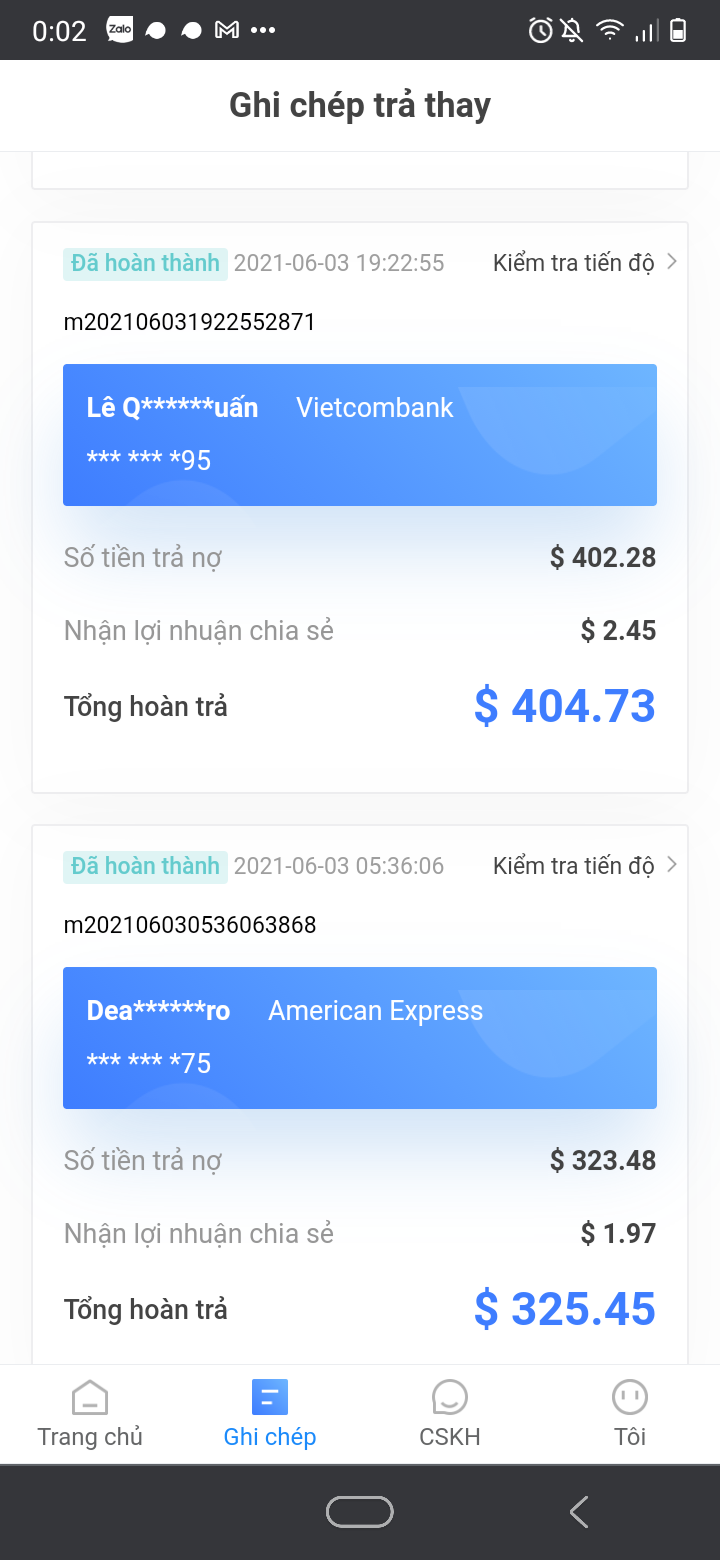Viewport: 720px width, 1560px height.
Task: Tap the system back button
Action: (578, 1512)
